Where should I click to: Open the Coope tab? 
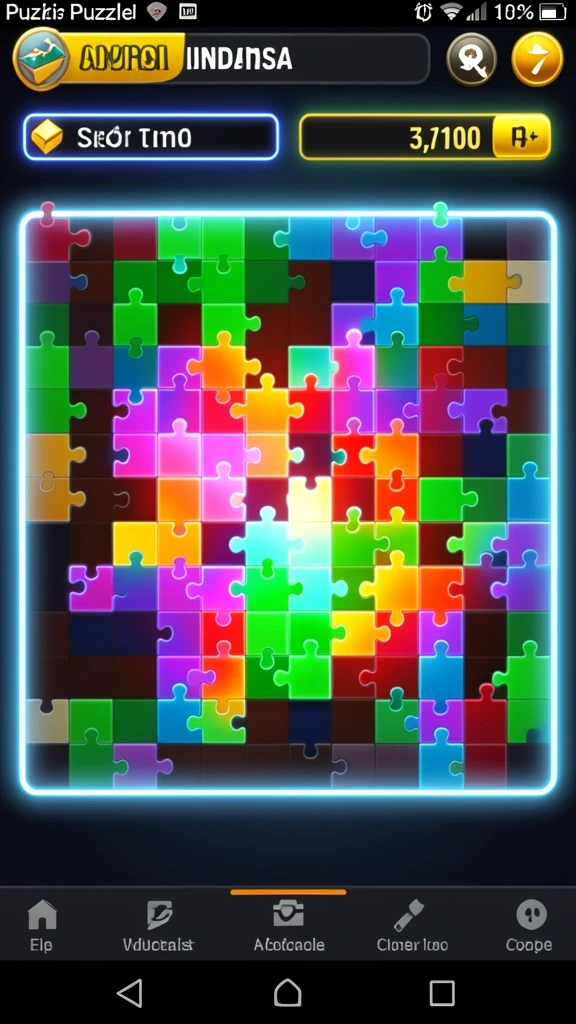click(529, 925)
